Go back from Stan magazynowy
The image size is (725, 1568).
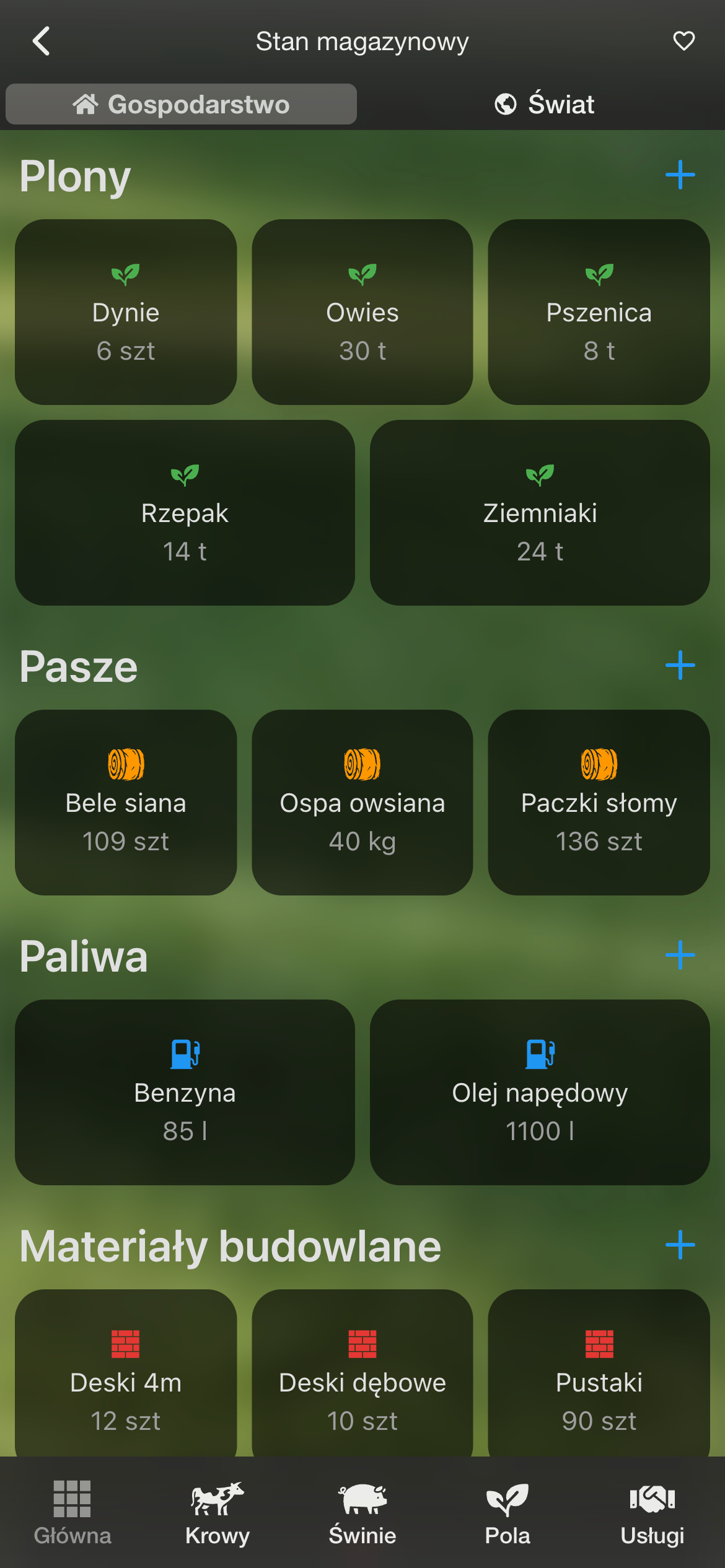pos(42,41)
